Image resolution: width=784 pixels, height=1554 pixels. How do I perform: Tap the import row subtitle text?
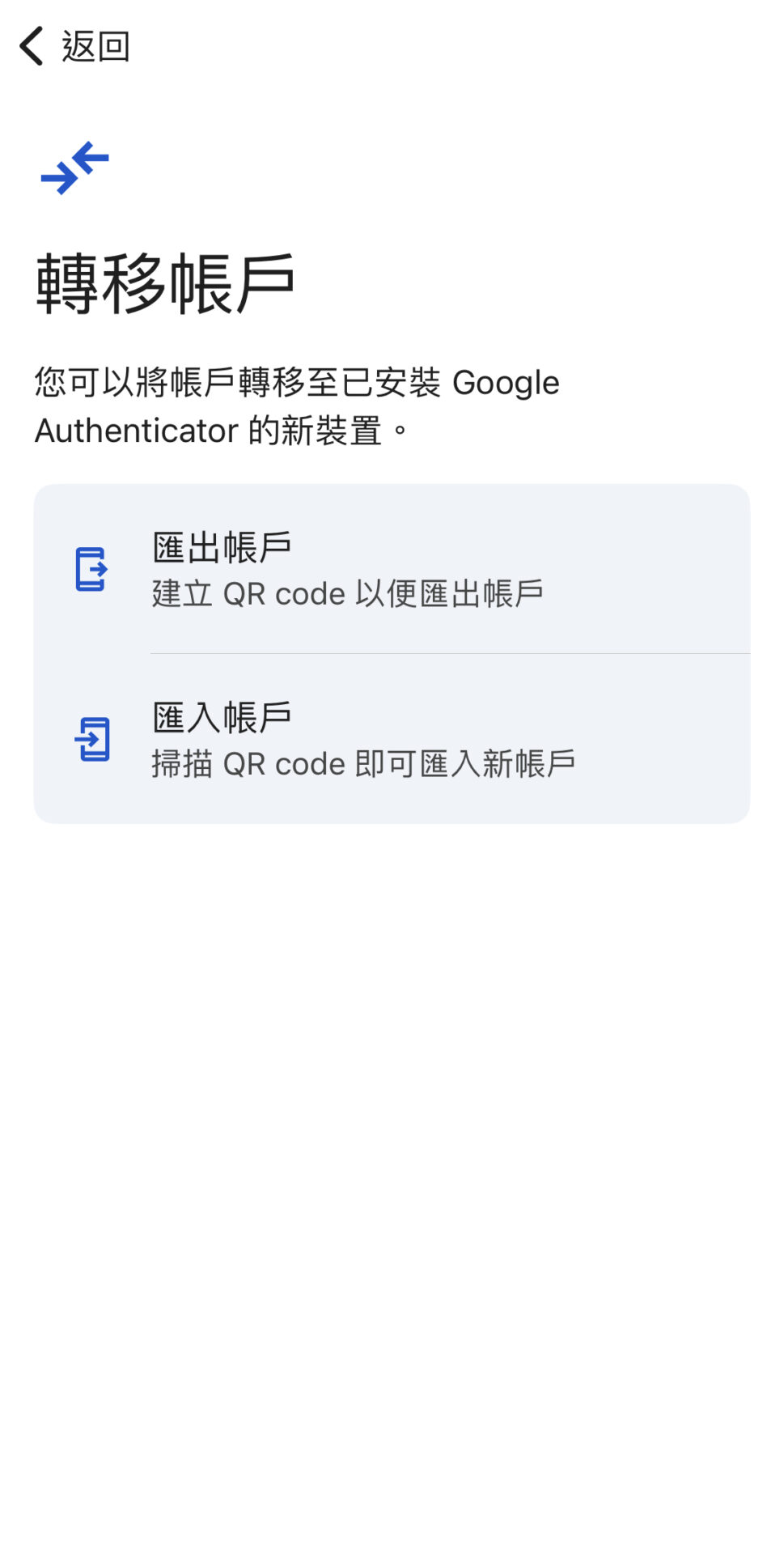[364, 763]
